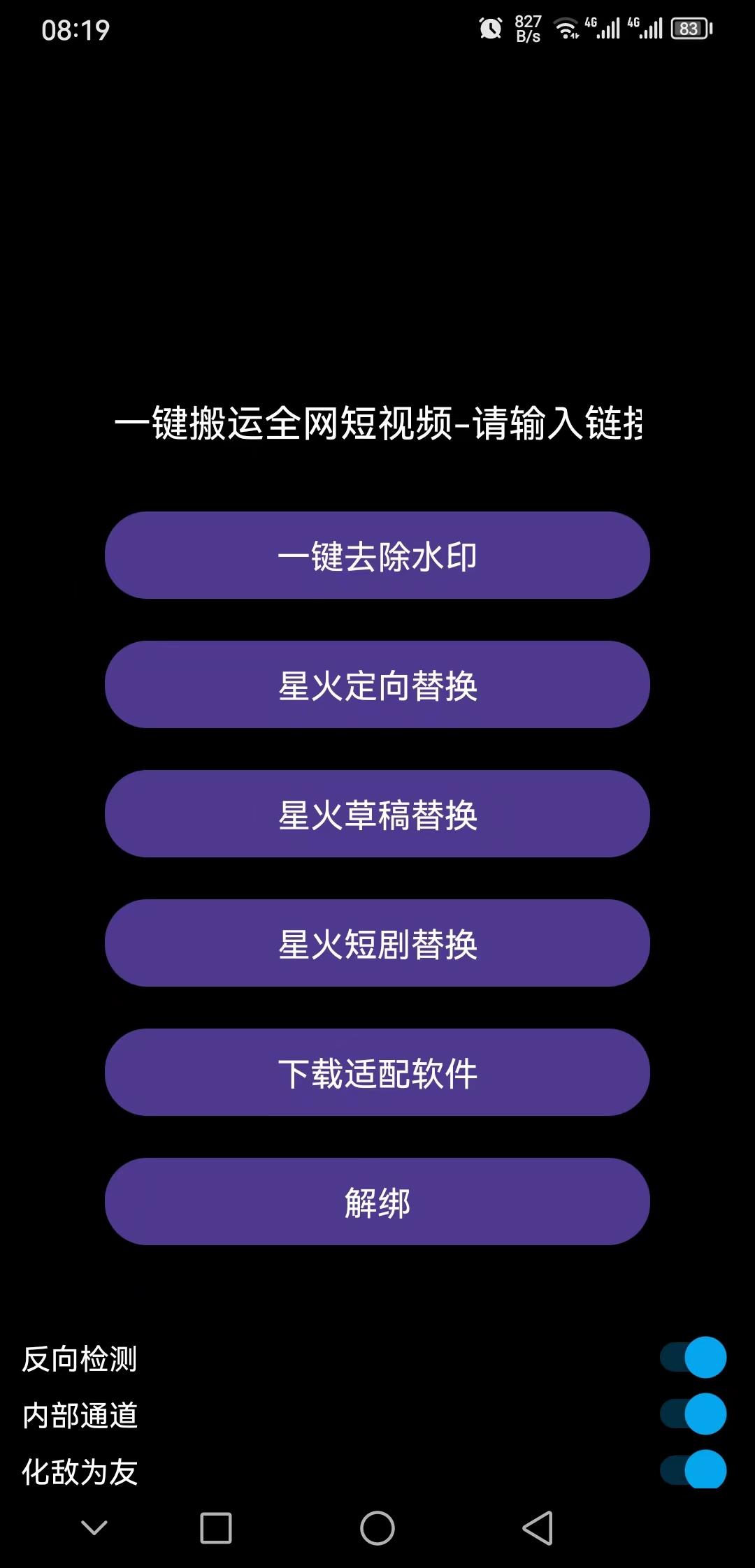The width and height of the screenshot is (755, 1568).
Task: Tap 一键去除水印 button
Action: click(x=377, y=556)
